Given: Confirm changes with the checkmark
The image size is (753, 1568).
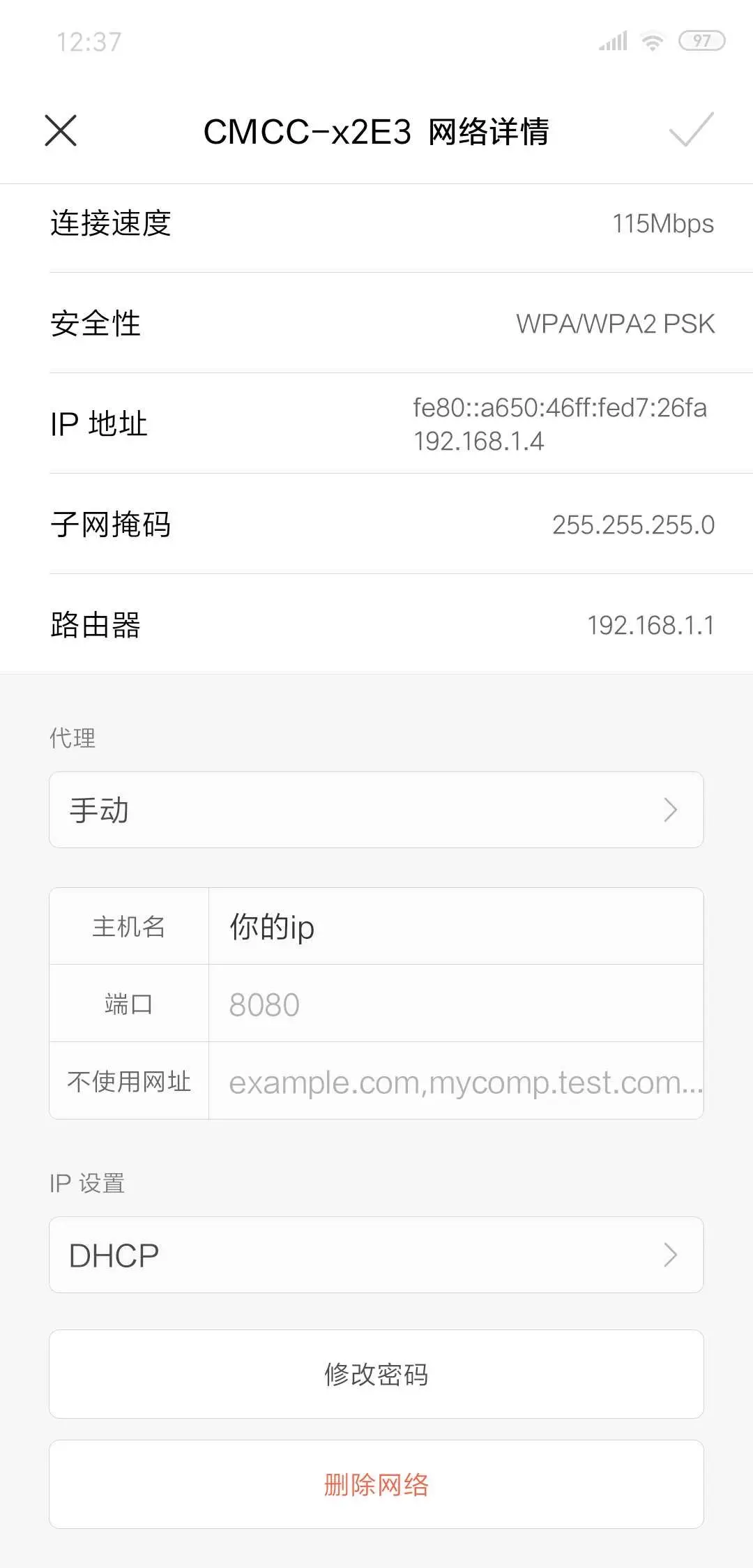Looking at the screenshot, I should (x=691, y=130).
